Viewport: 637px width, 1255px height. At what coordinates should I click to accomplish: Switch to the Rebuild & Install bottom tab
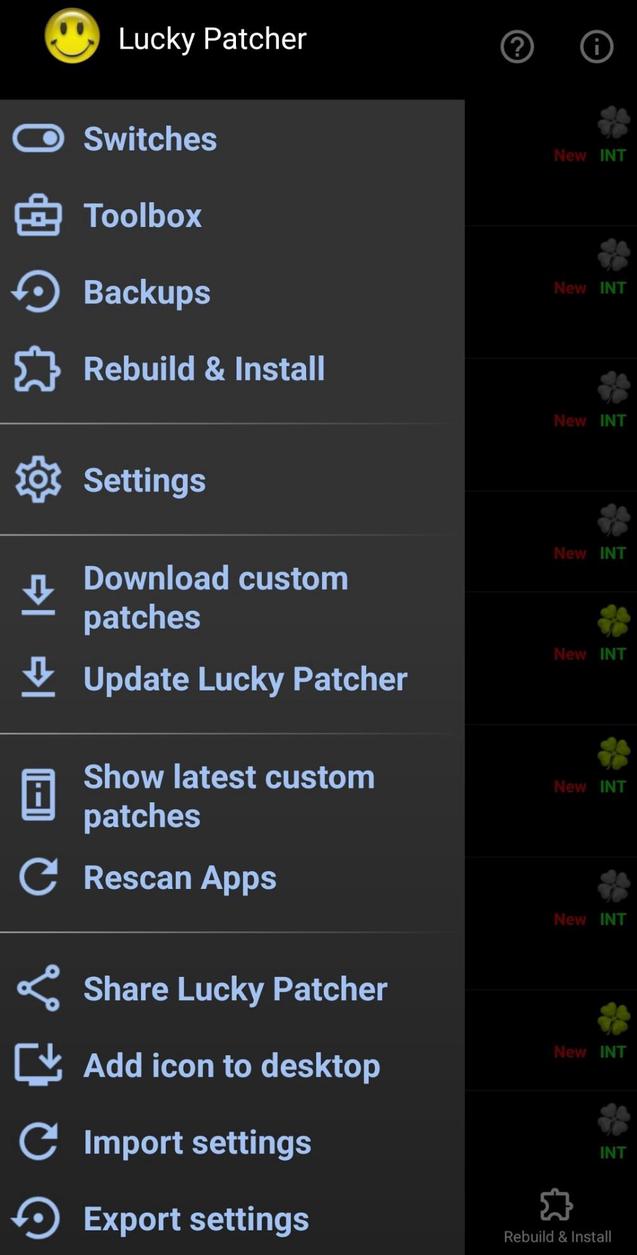pyautogui.click(x=557, y=1216)
